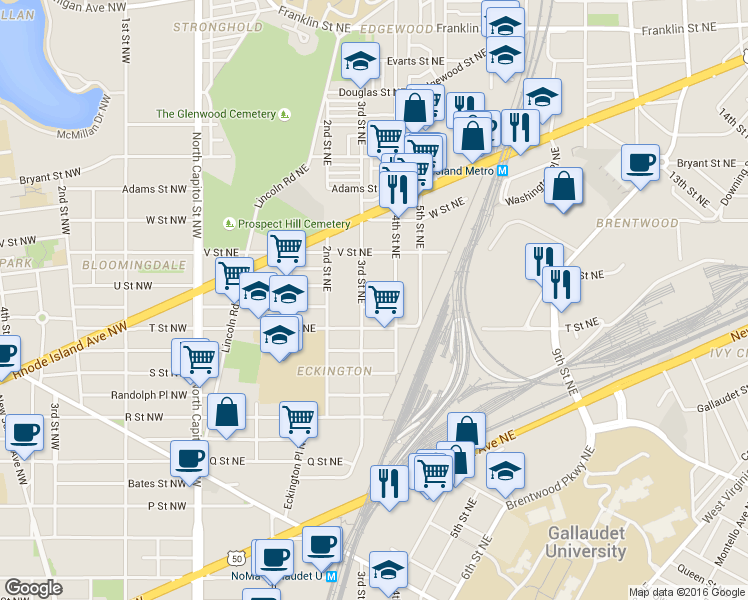Tap the school marker near Brentwood Pkwy NE
748x600 pixels.
506,470
